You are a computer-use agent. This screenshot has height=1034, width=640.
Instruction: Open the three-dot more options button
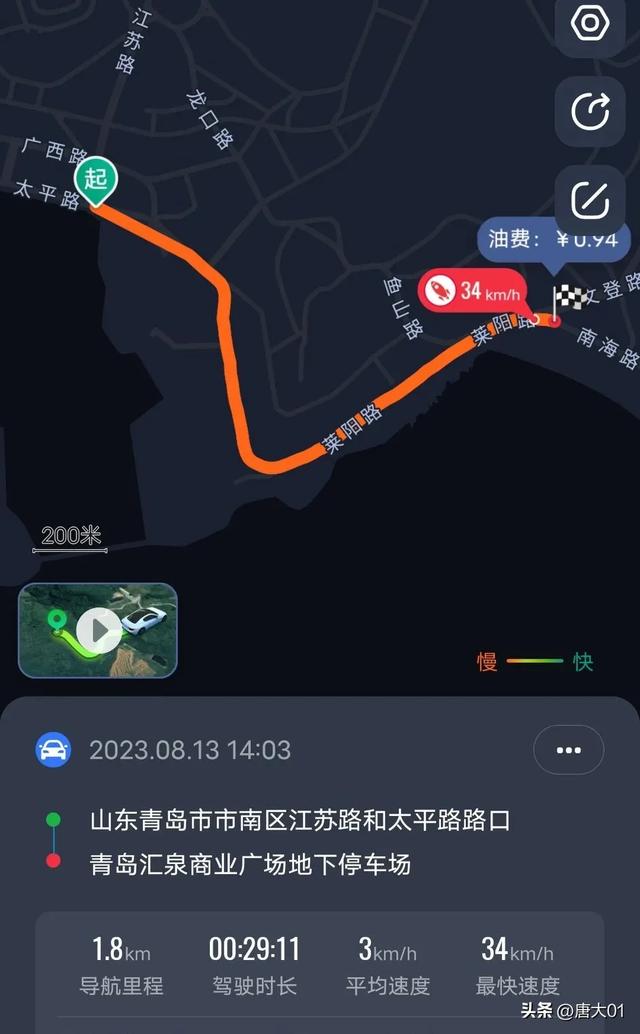pyautogui.click(x=568, y=750)
